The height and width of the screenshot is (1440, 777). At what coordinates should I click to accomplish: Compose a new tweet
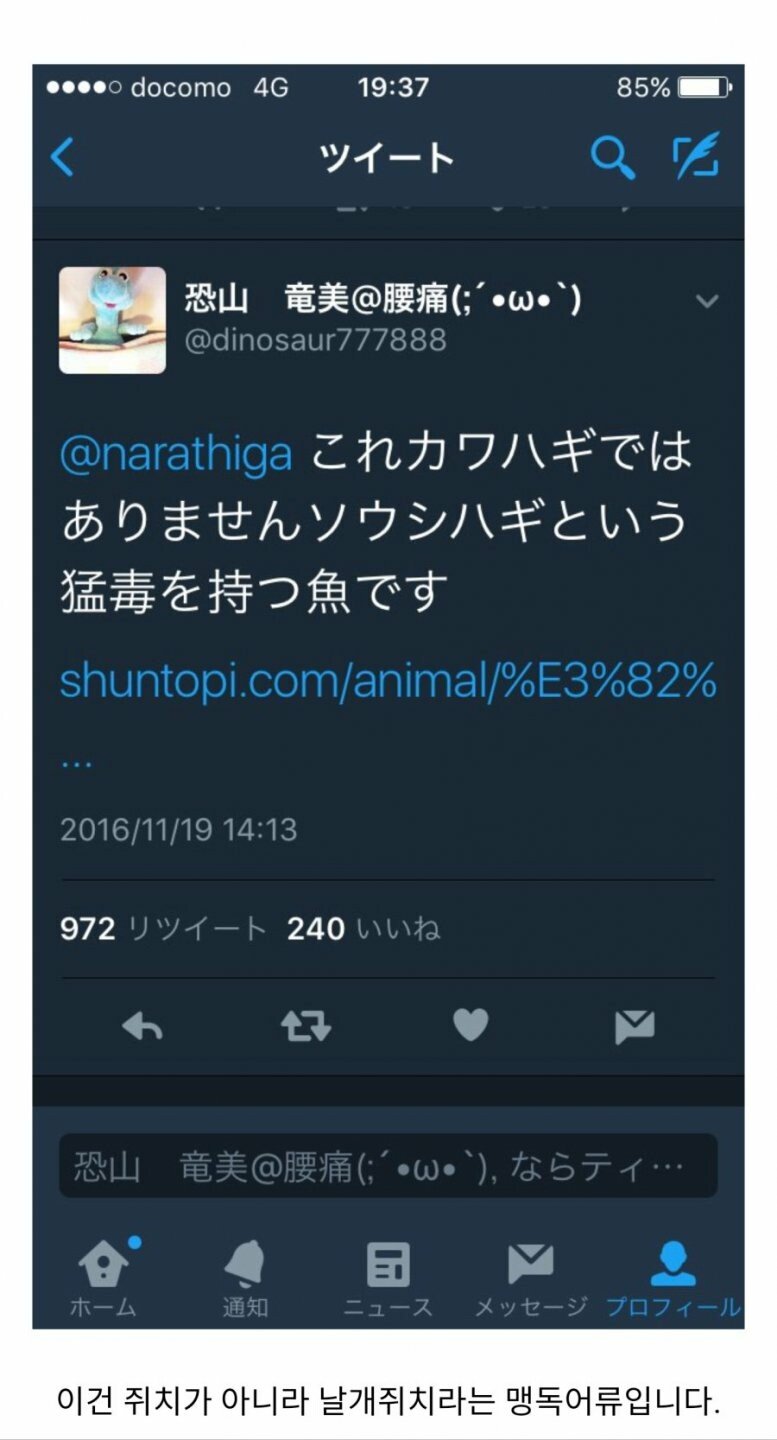[696, 157]
